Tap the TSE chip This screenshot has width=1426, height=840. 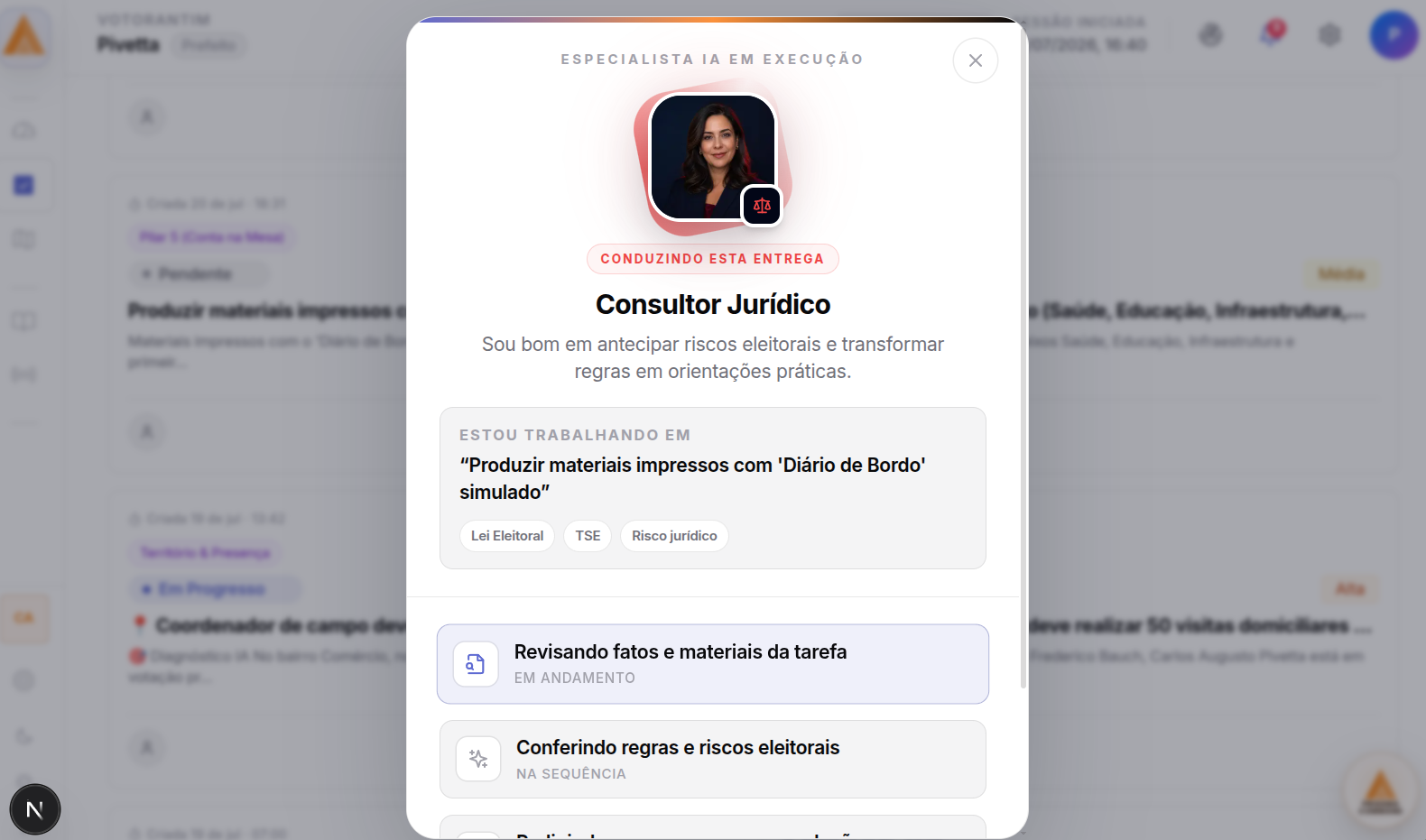[x=588, y=536]
